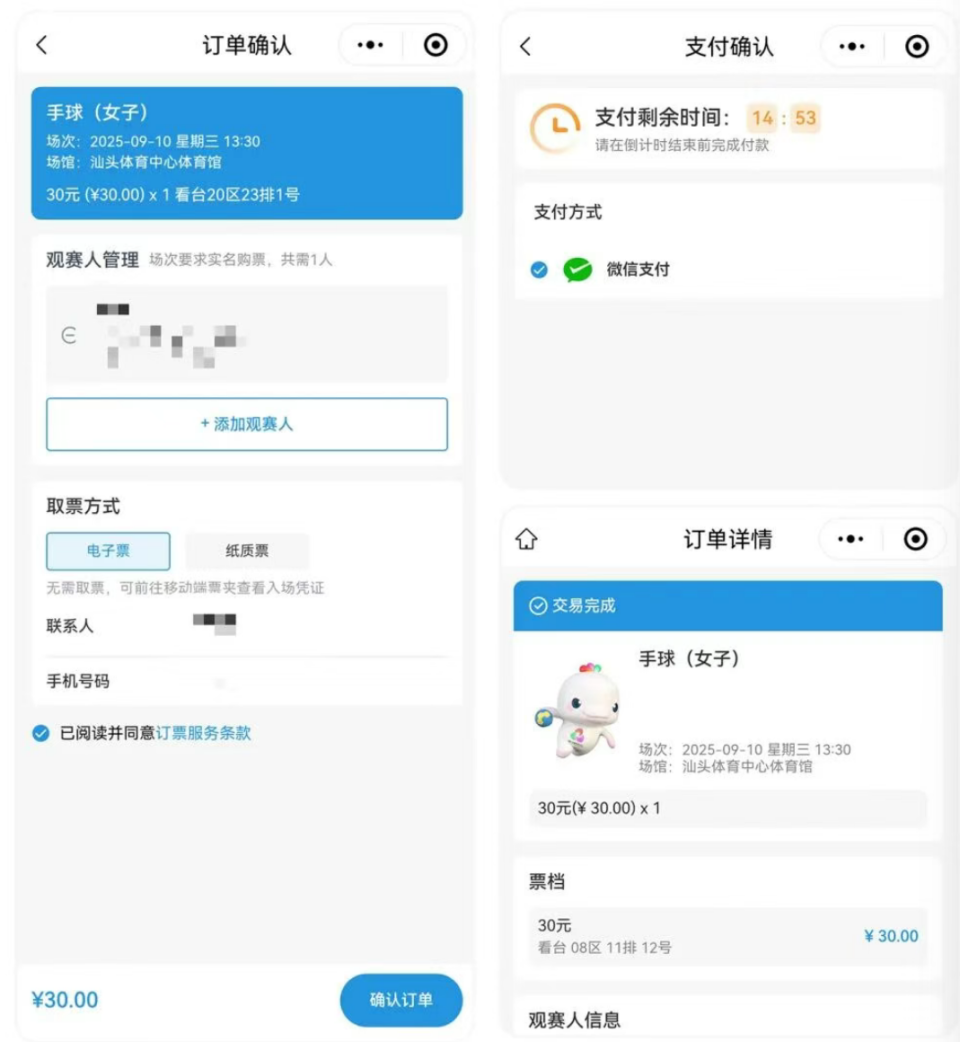Select the WeChat Pay green icon

(576, 268)
